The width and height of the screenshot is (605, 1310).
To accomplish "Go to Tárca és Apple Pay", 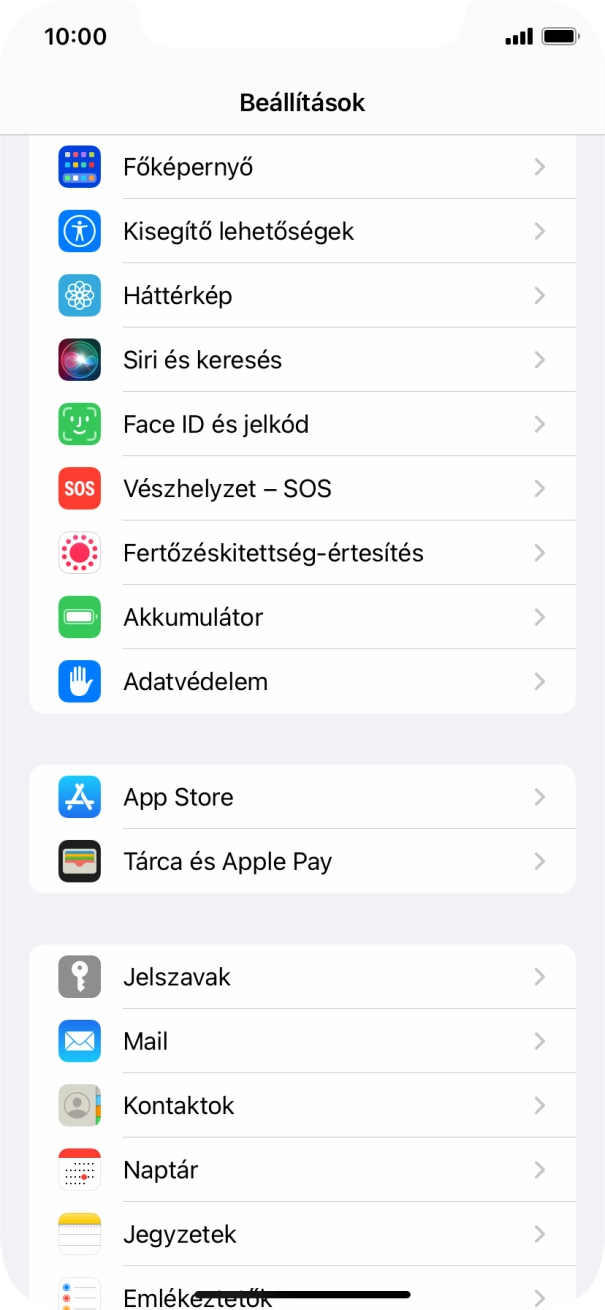I will 302,861.
